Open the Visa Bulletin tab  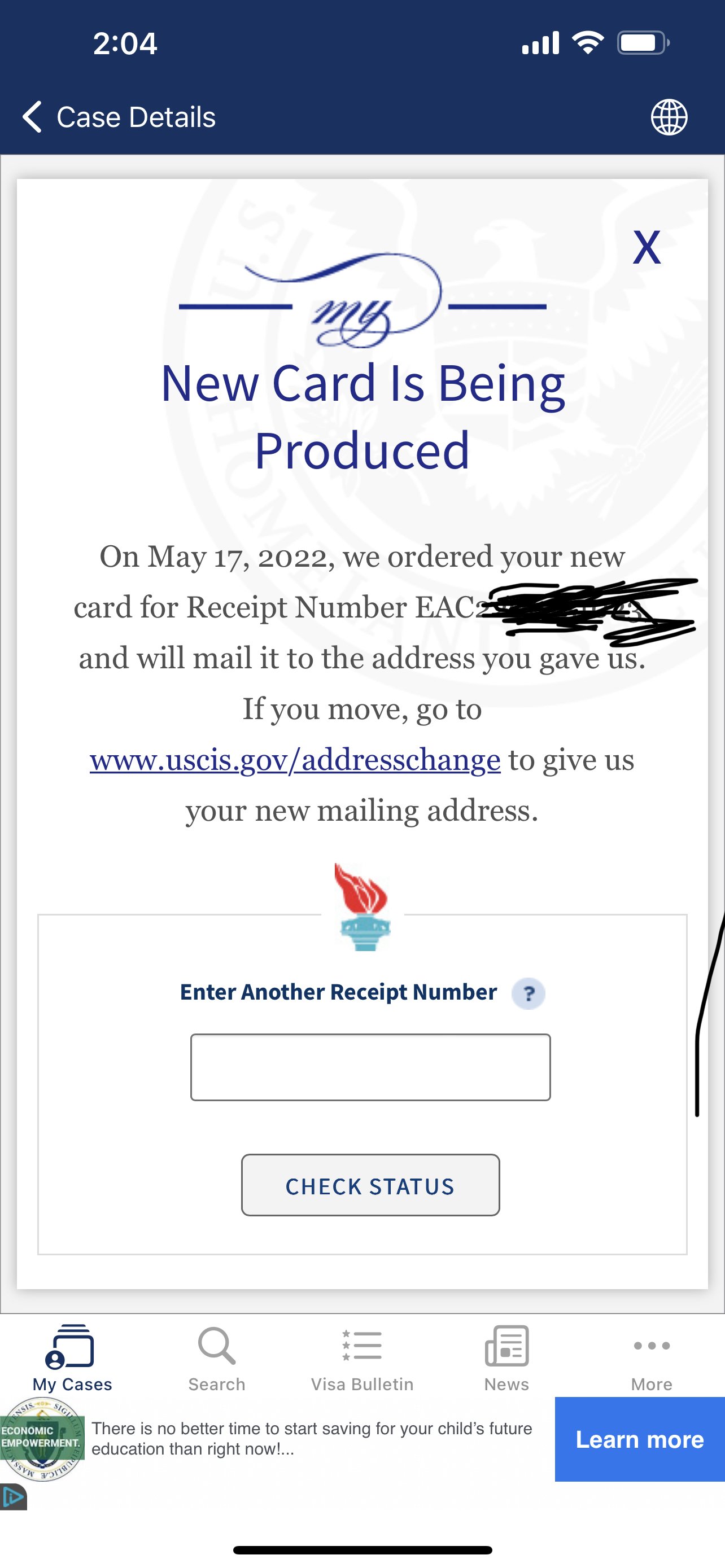362,1358
